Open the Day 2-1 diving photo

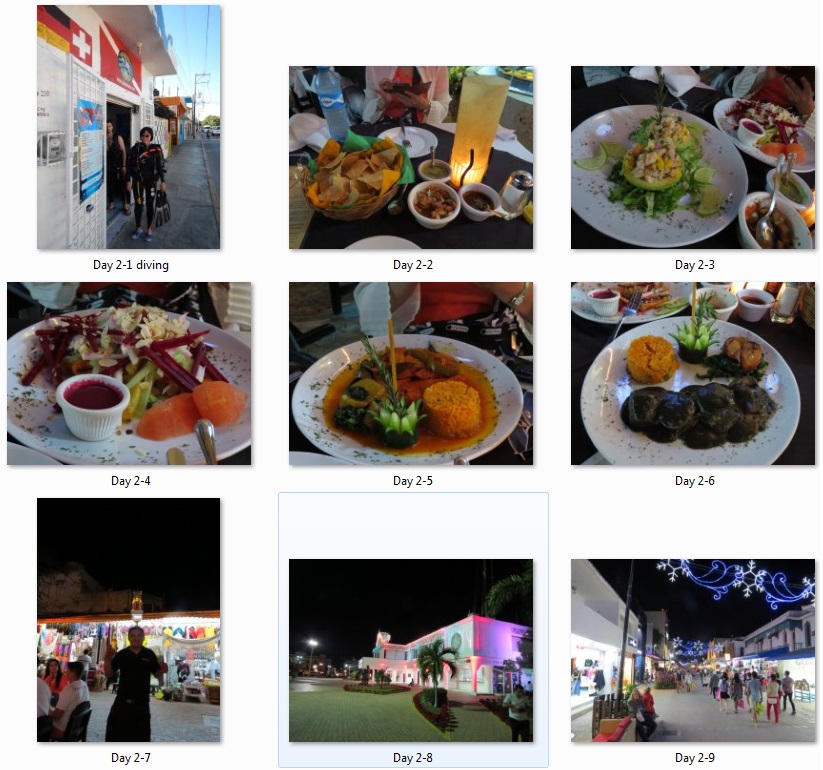tap(128, 127)
